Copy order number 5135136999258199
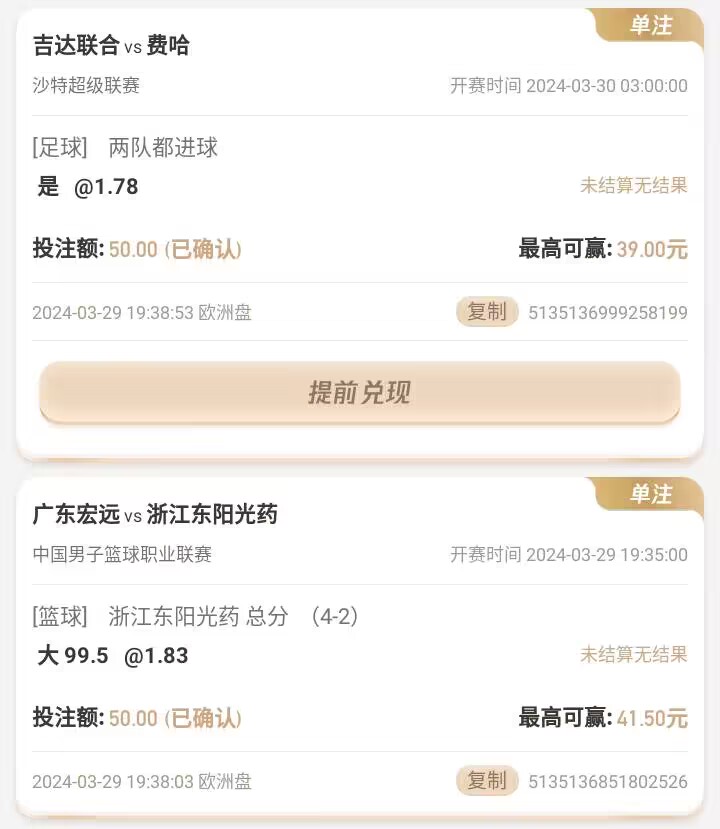This screenshot has width=720, height=829. point(487,312)
